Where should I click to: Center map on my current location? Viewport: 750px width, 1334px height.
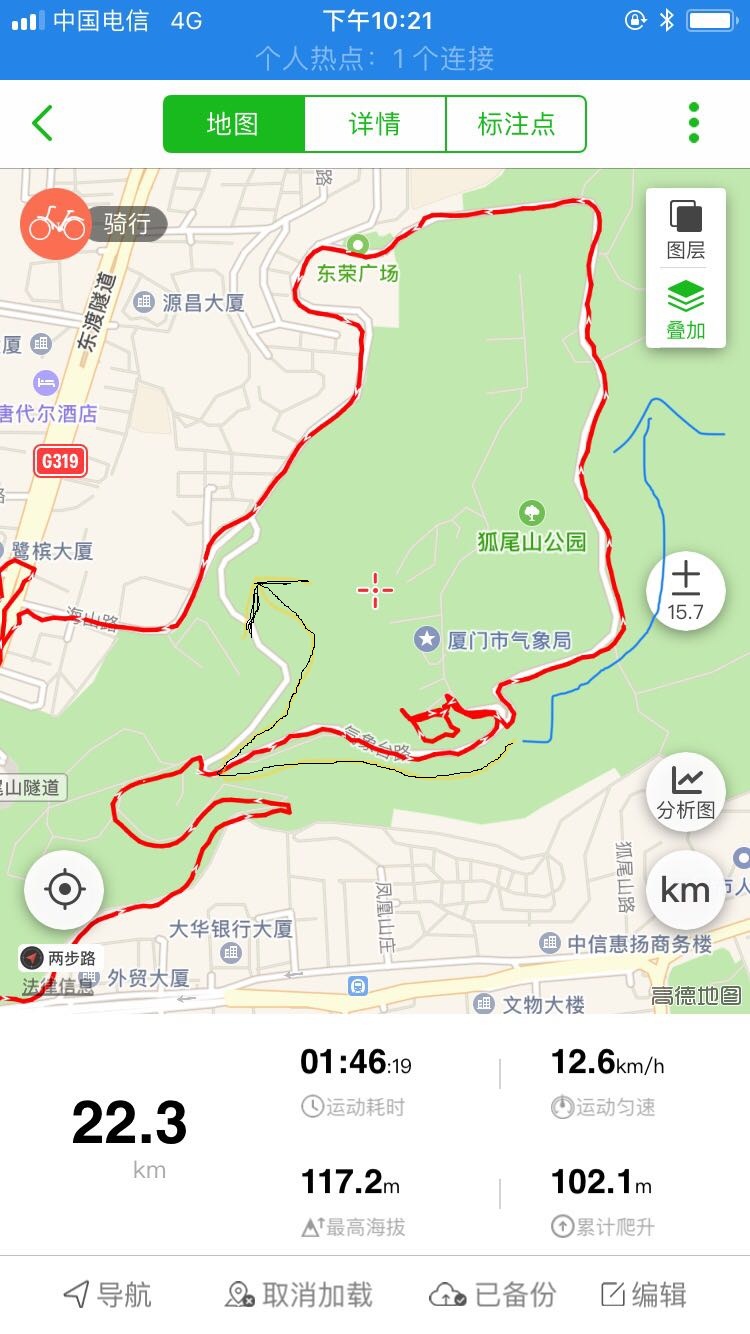(64, 889)
